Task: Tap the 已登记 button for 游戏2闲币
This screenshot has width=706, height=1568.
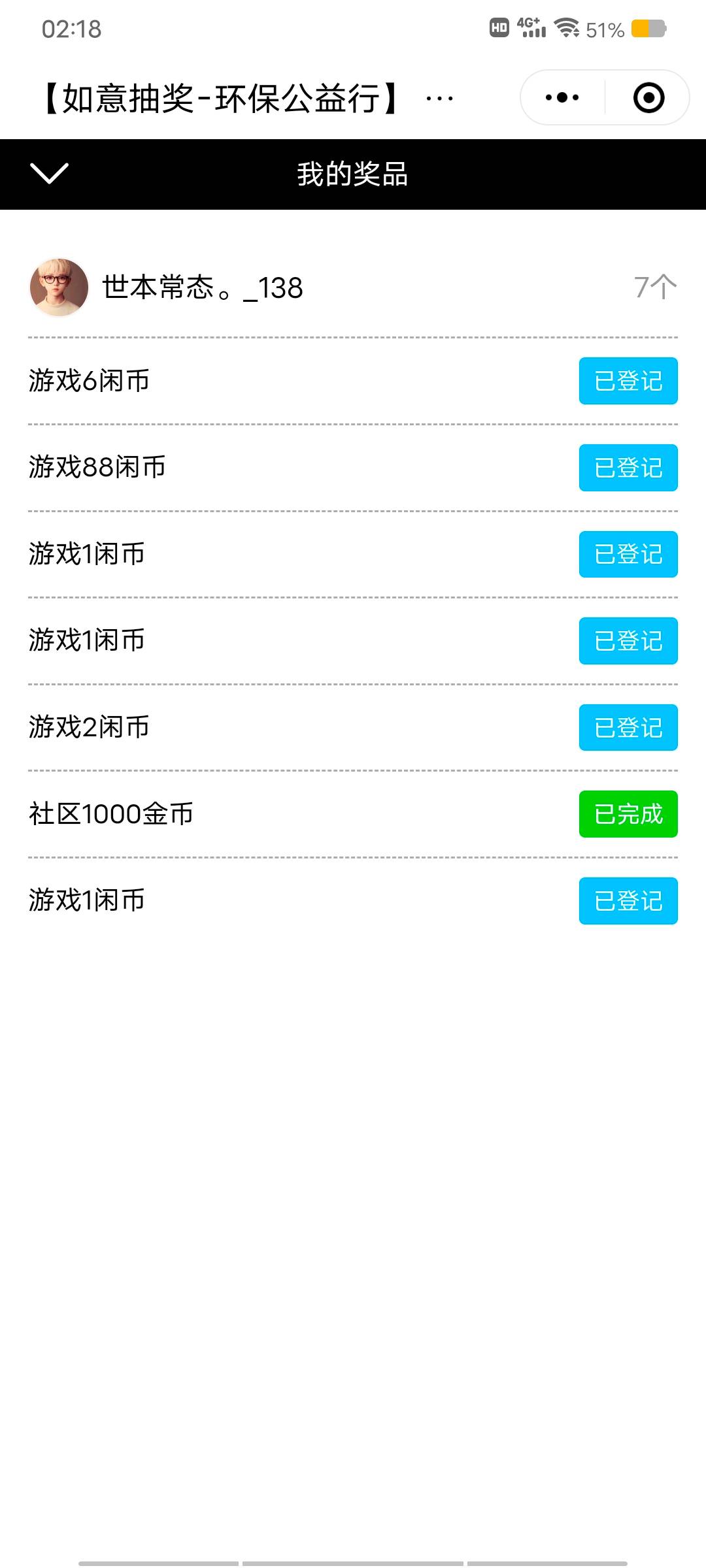Action: (x=628, y=727)
